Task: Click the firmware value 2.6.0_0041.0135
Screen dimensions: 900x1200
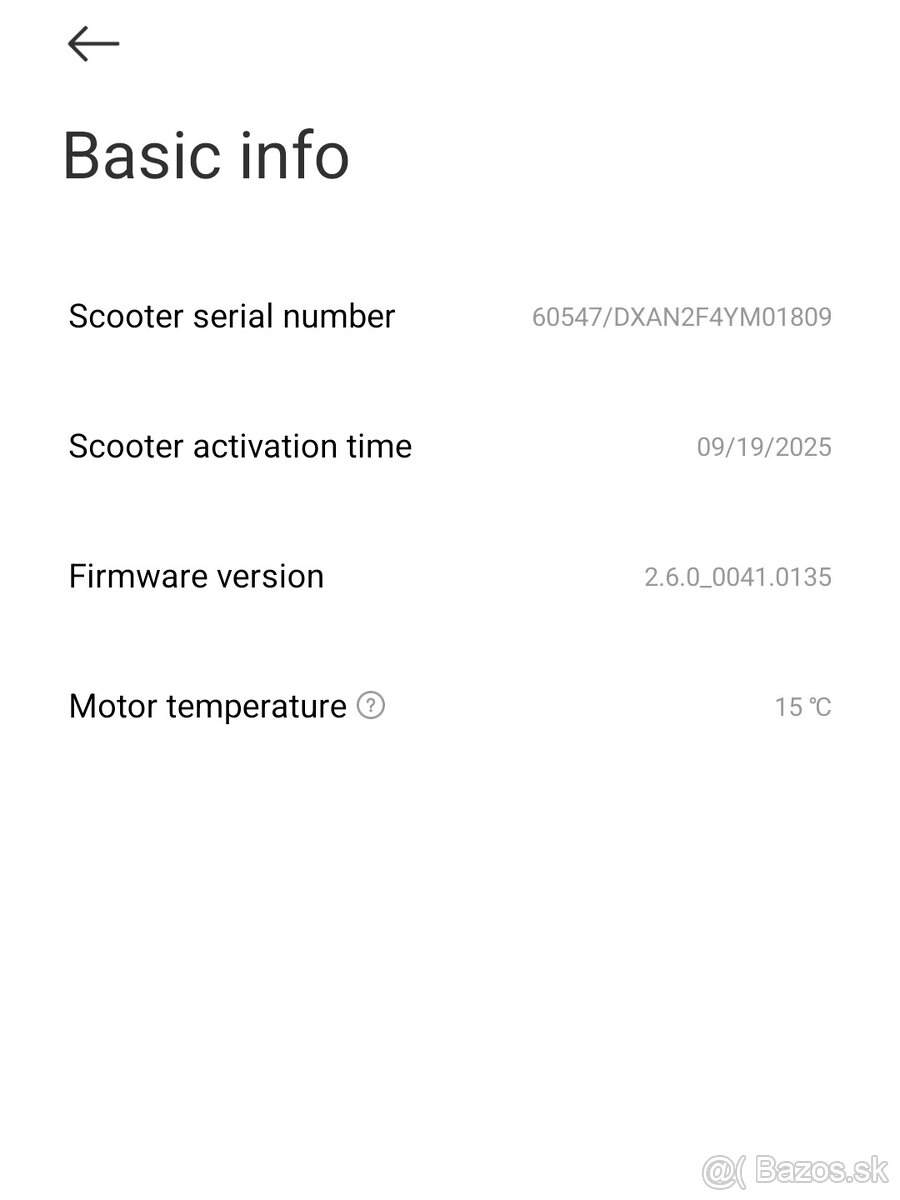Action: pyautogui.click(x=738, y=576)
